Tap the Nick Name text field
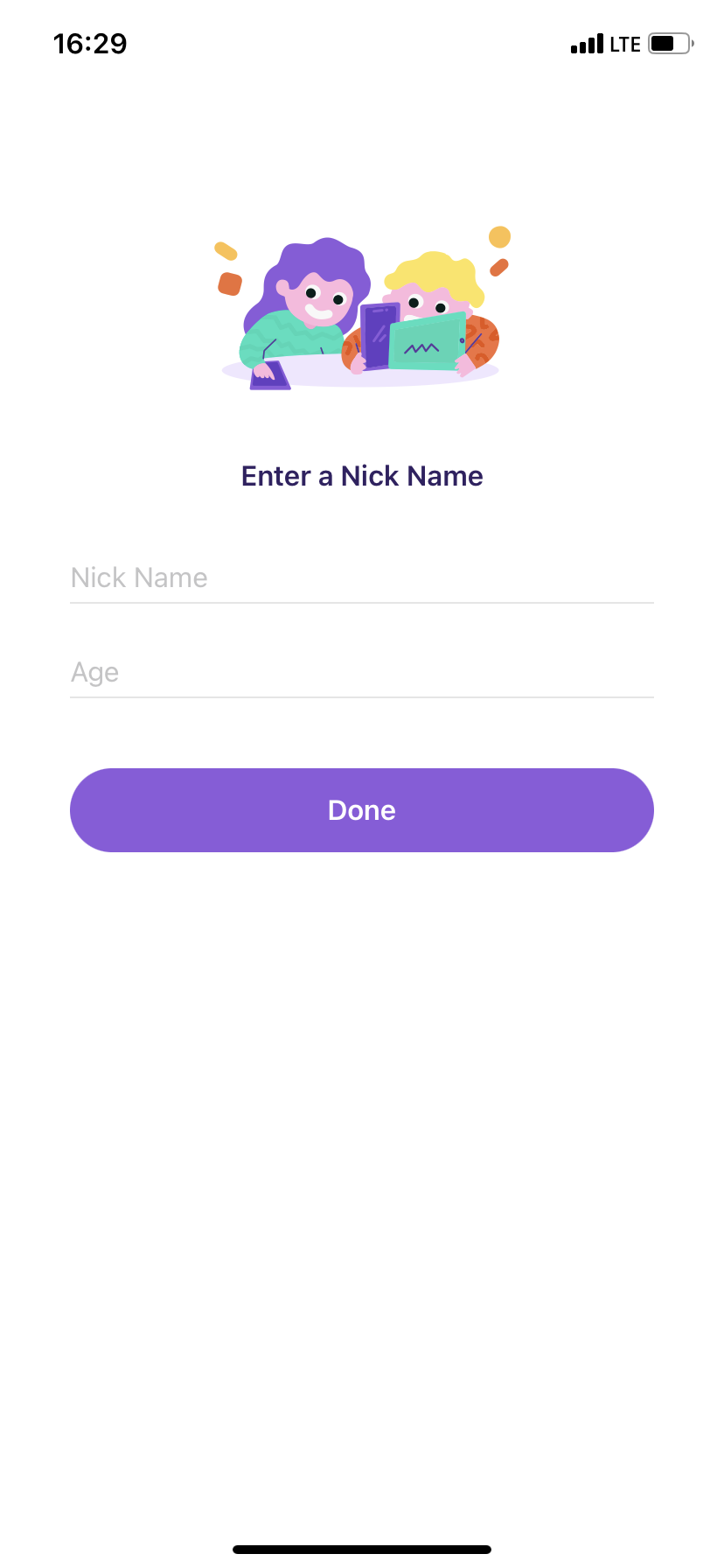724x1568 pixels. tap(361, 577)
